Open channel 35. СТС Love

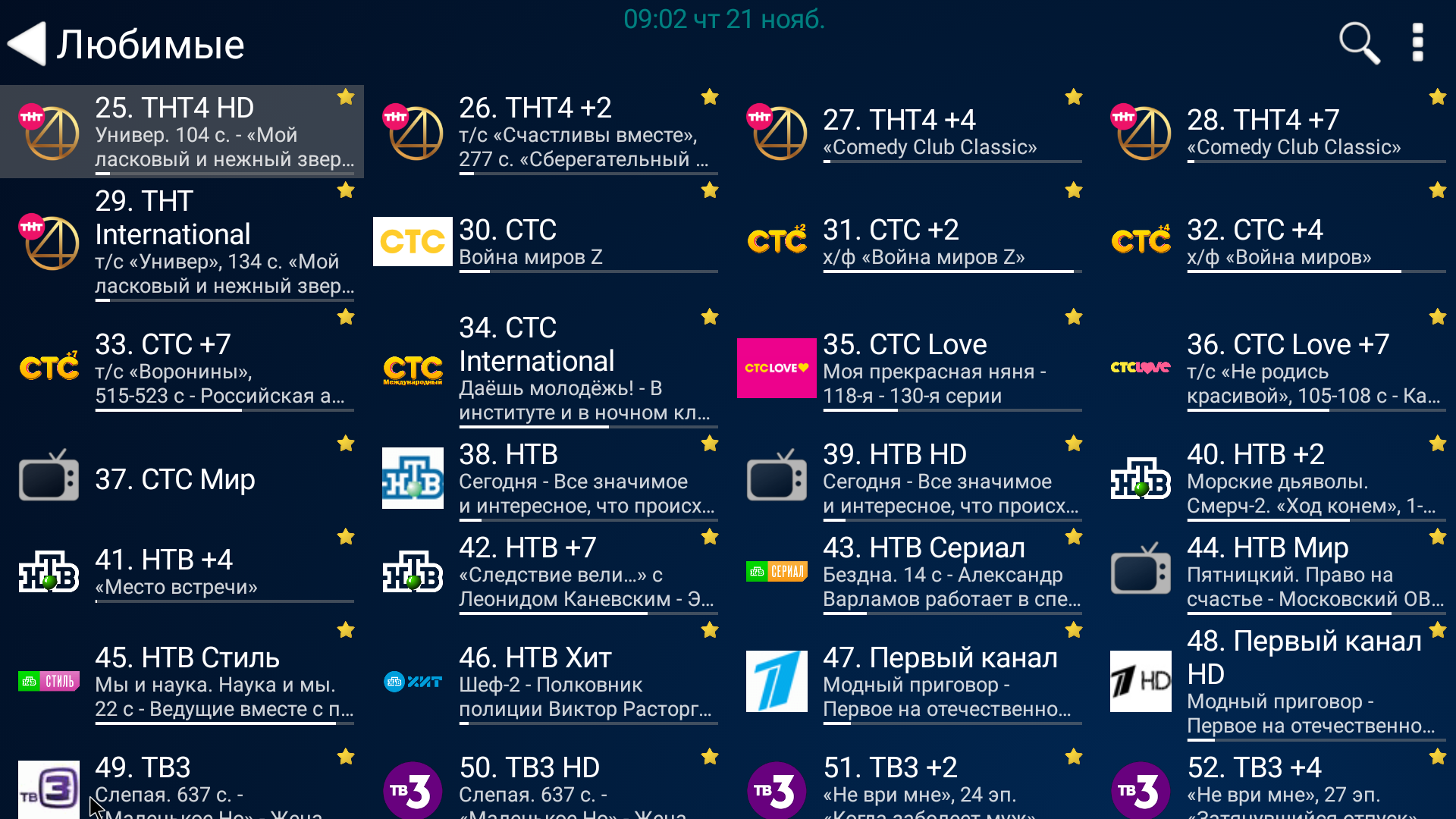click(910, 369)
